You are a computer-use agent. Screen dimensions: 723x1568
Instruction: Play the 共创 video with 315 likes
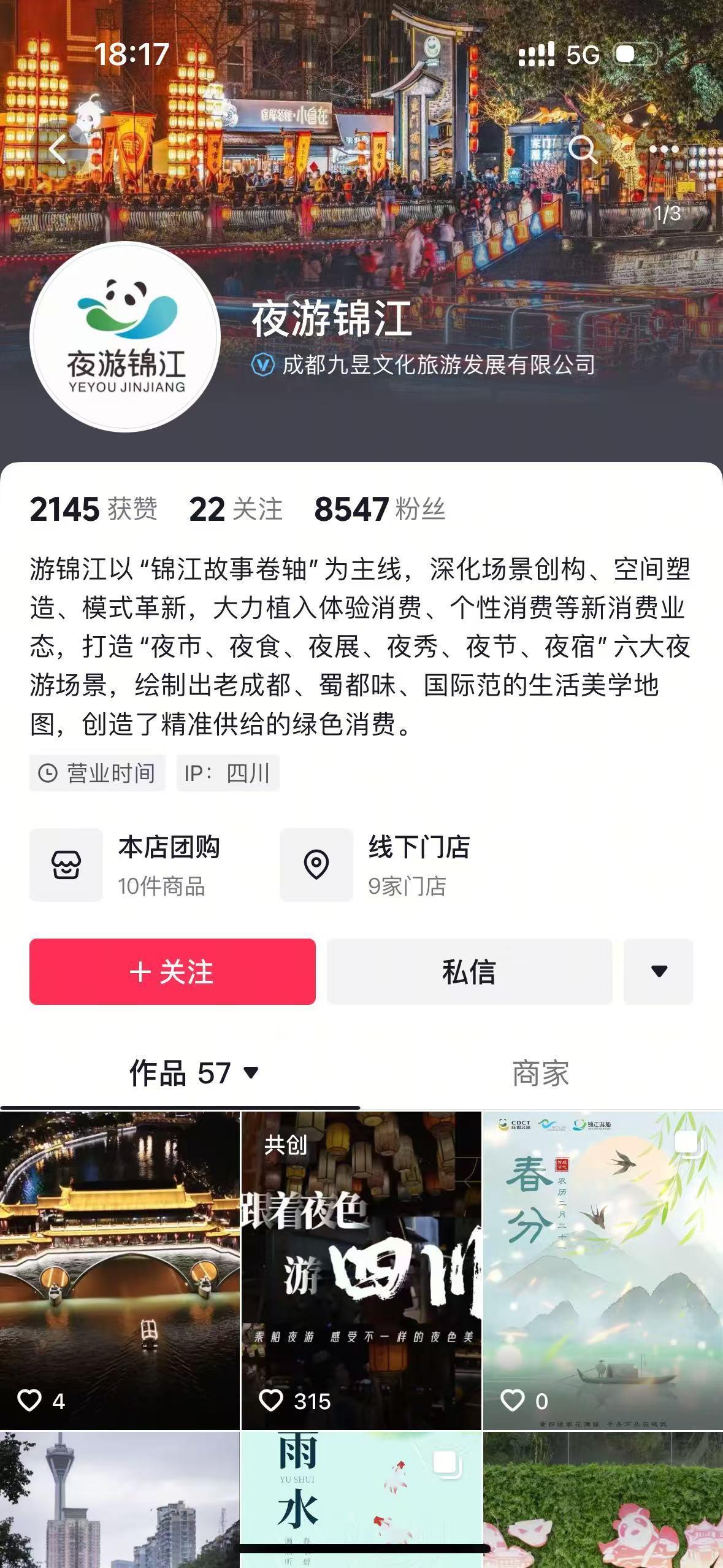[x=361, y=1270]
